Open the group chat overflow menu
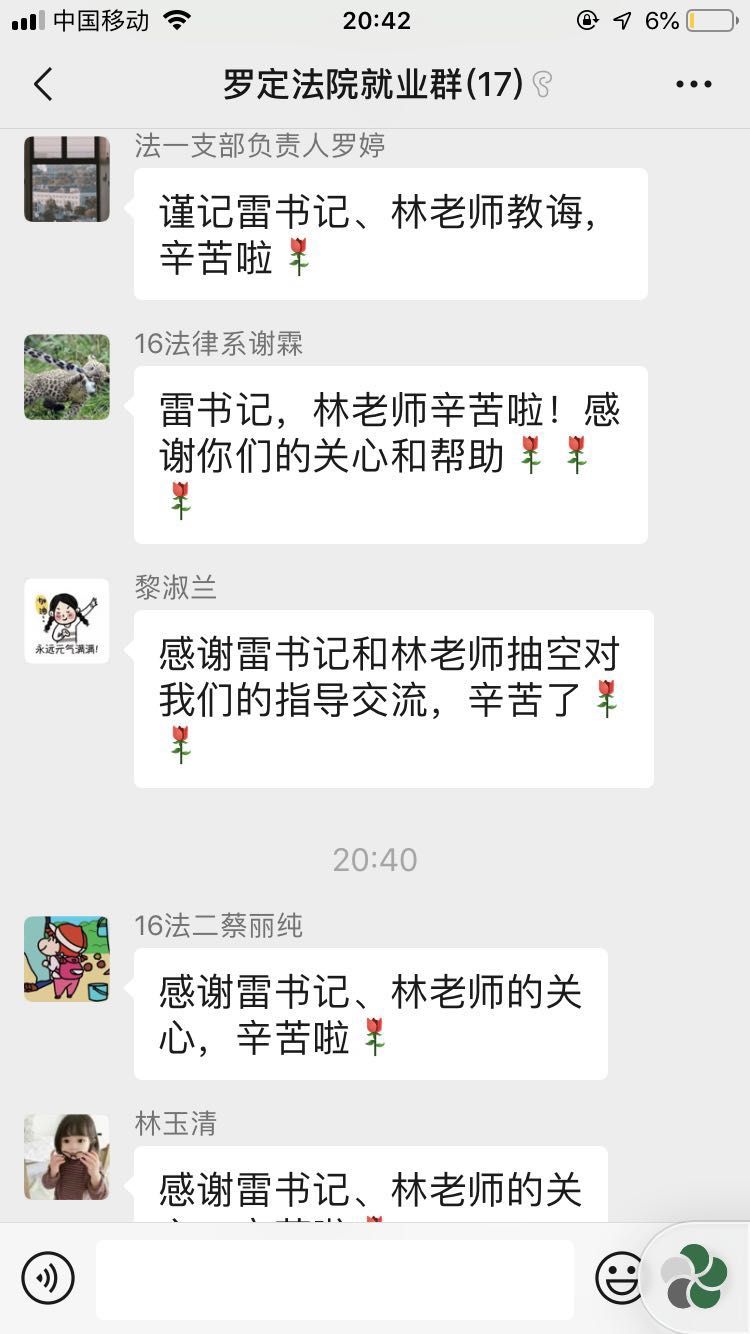The image size is (750, 1334). pyautogui.click(x=693, y=85)
